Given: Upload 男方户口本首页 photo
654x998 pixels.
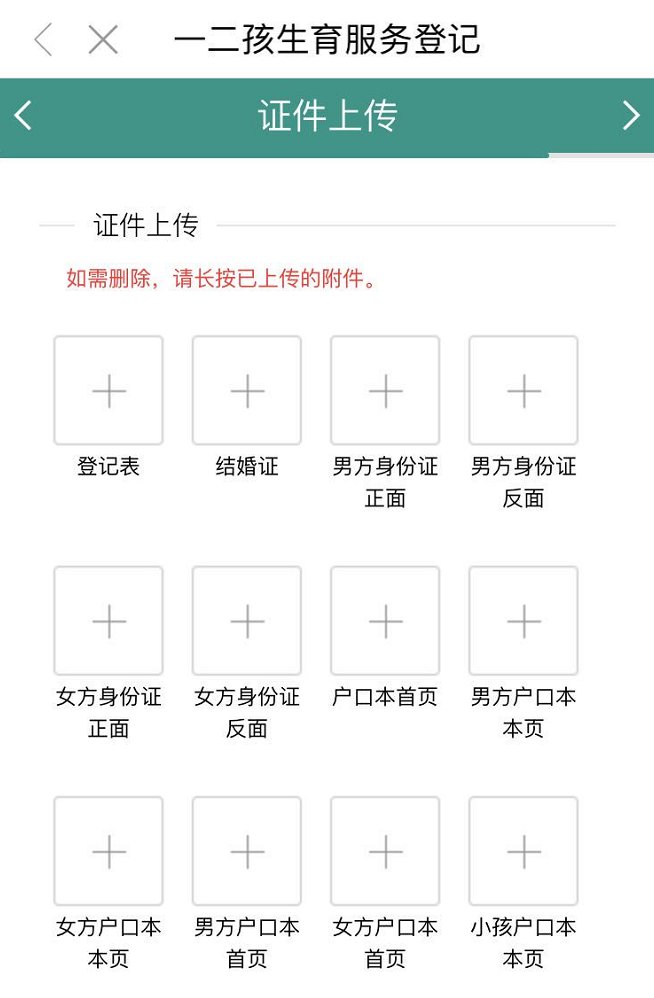Looking at the screenshot, I should point(247,851).
